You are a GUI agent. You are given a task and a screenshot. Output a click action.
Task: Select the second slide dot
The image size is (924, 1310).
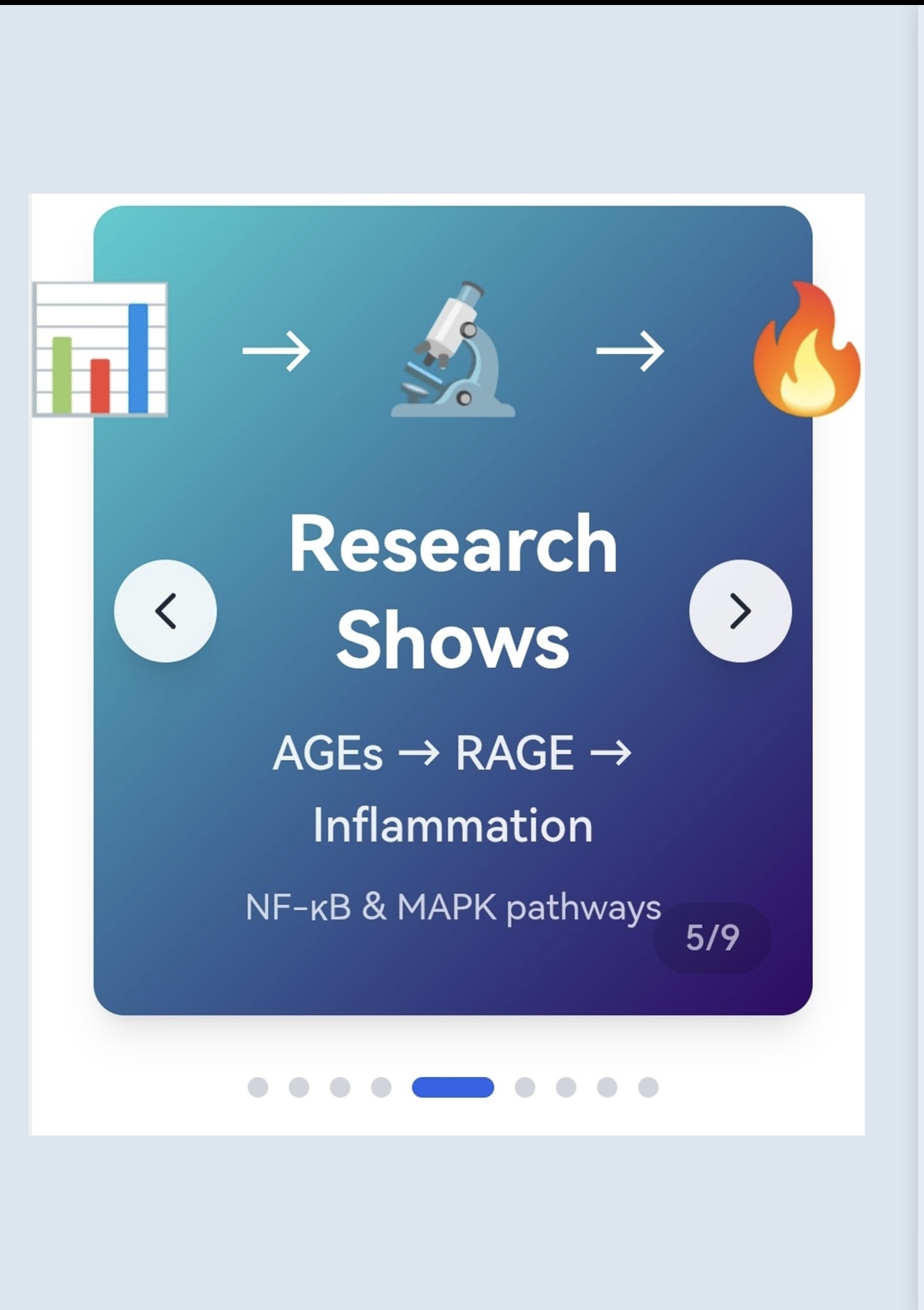299,1087
